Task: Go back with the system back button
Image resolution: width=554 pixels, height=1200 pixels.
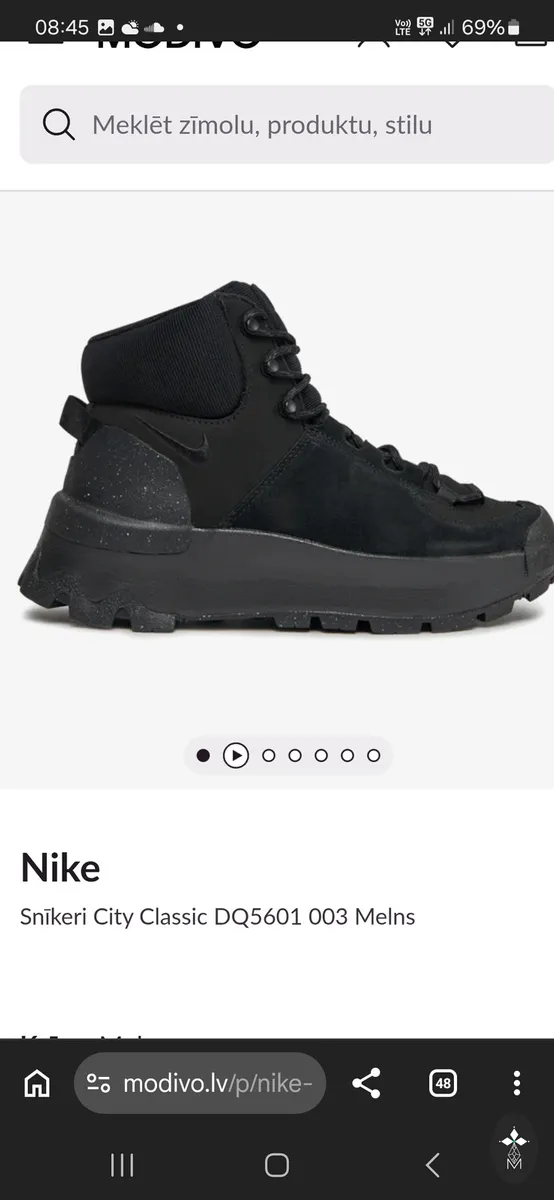Action: click(432, 1165)
